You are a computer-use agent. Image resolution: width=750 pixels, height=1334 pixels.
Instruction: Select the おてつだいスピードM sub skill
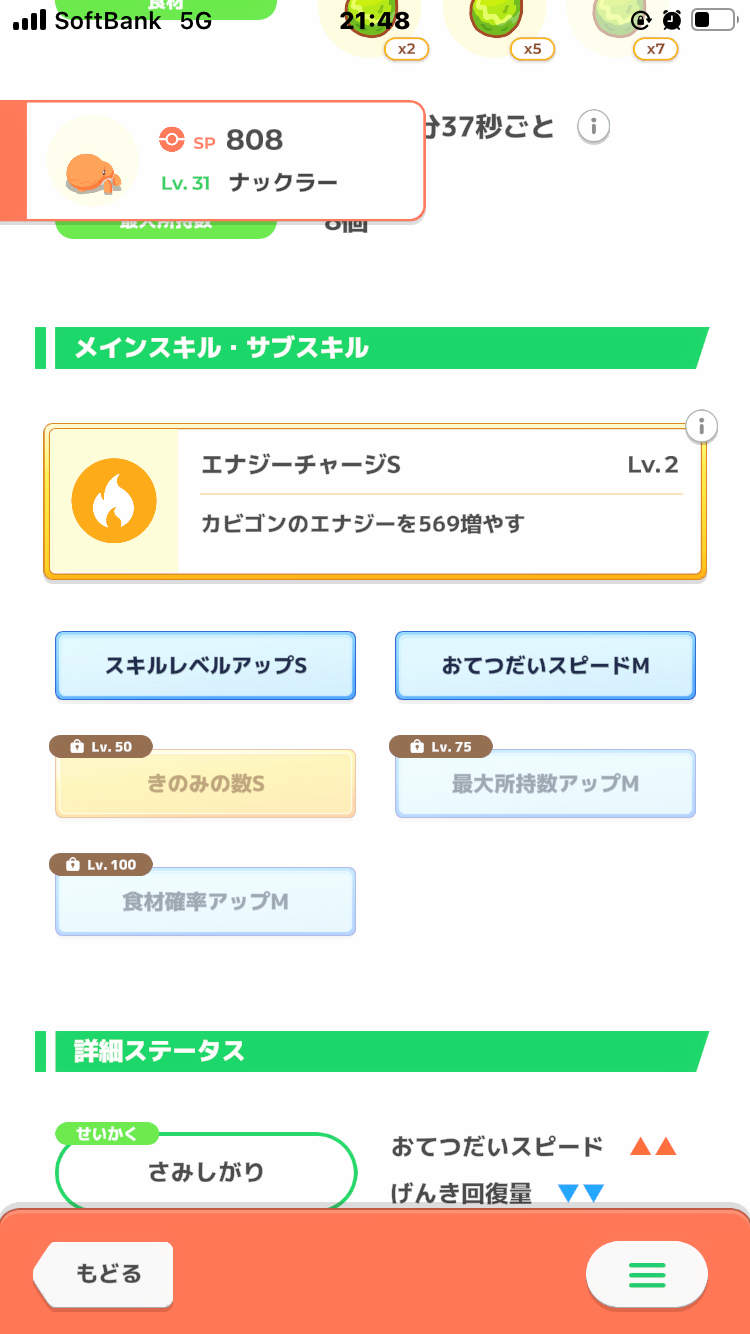click(545, 665)
